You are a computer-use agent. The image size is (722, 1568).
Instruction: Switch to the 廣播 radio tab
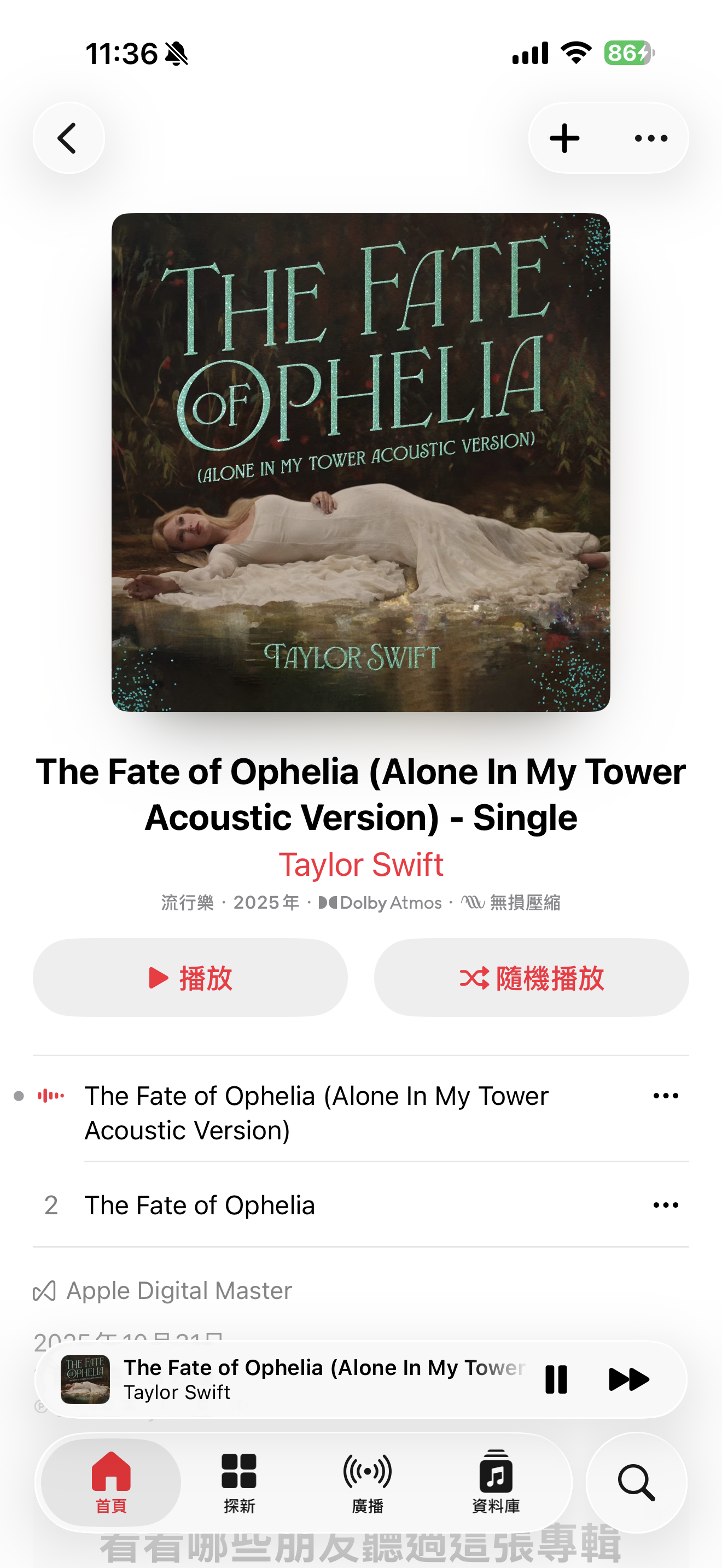pyautogui.click(x=367, y=1482)
